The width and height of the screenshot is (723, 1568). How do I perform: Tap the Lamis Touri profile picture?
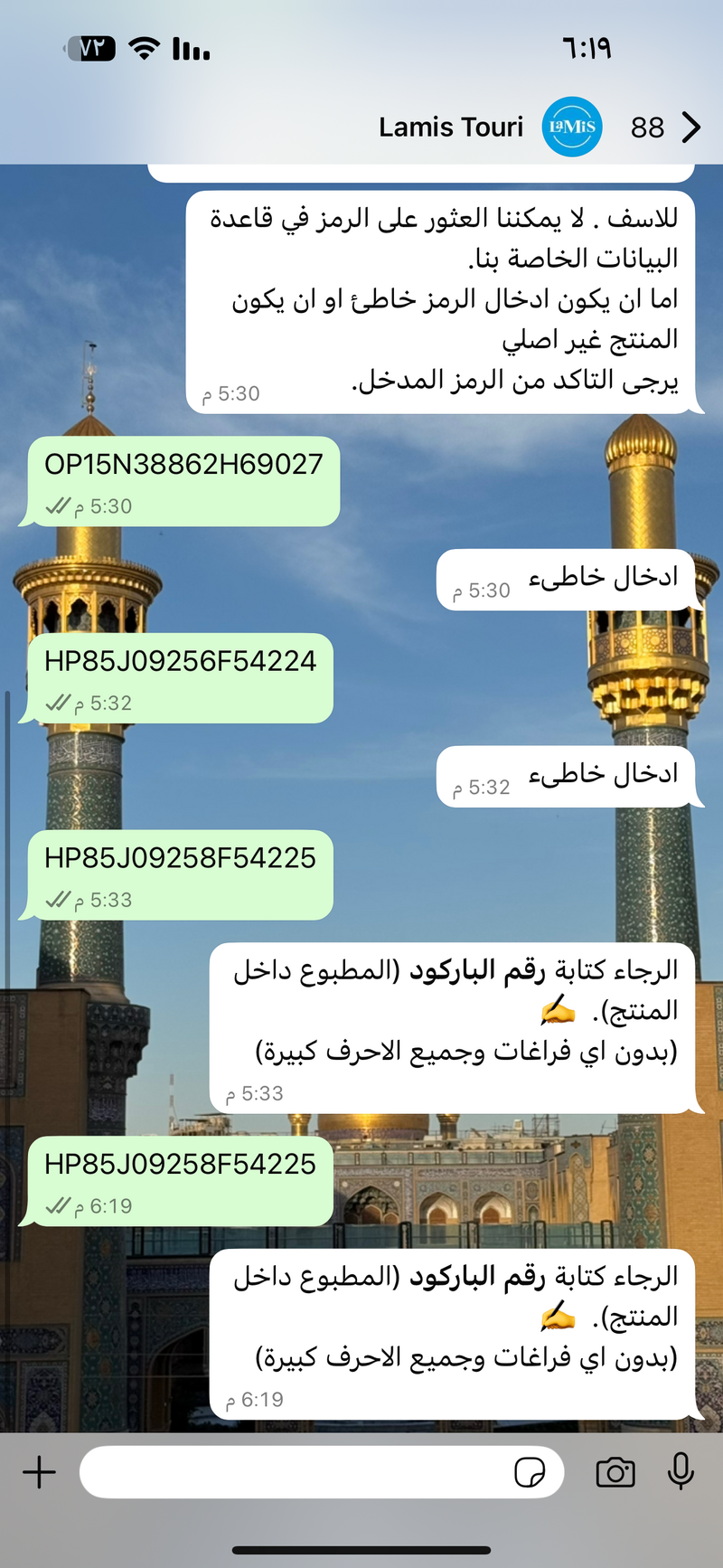(572, 128)
